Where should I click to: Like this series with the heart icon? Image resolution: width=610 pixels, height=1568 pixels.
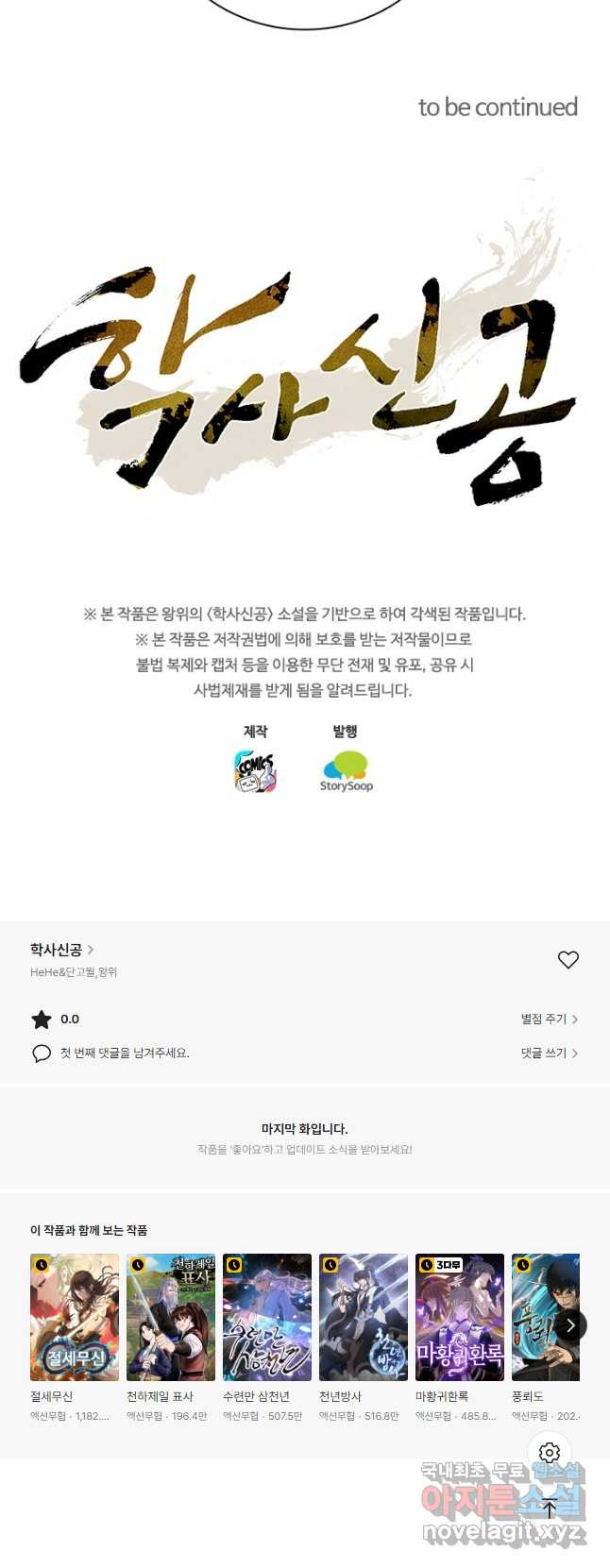point(568,960)
